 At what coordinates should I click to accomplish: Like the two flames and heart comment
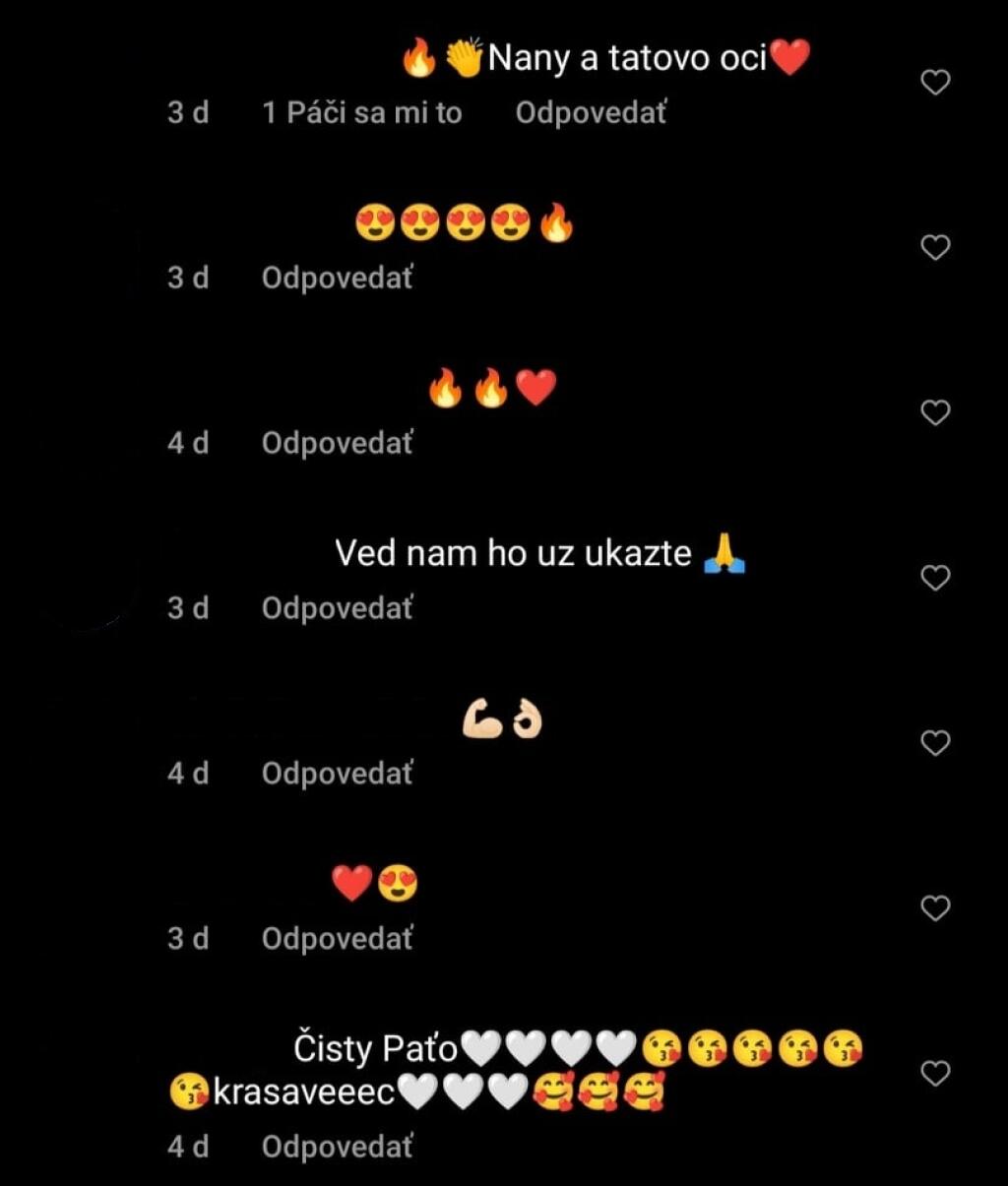[x=934, y=412]
